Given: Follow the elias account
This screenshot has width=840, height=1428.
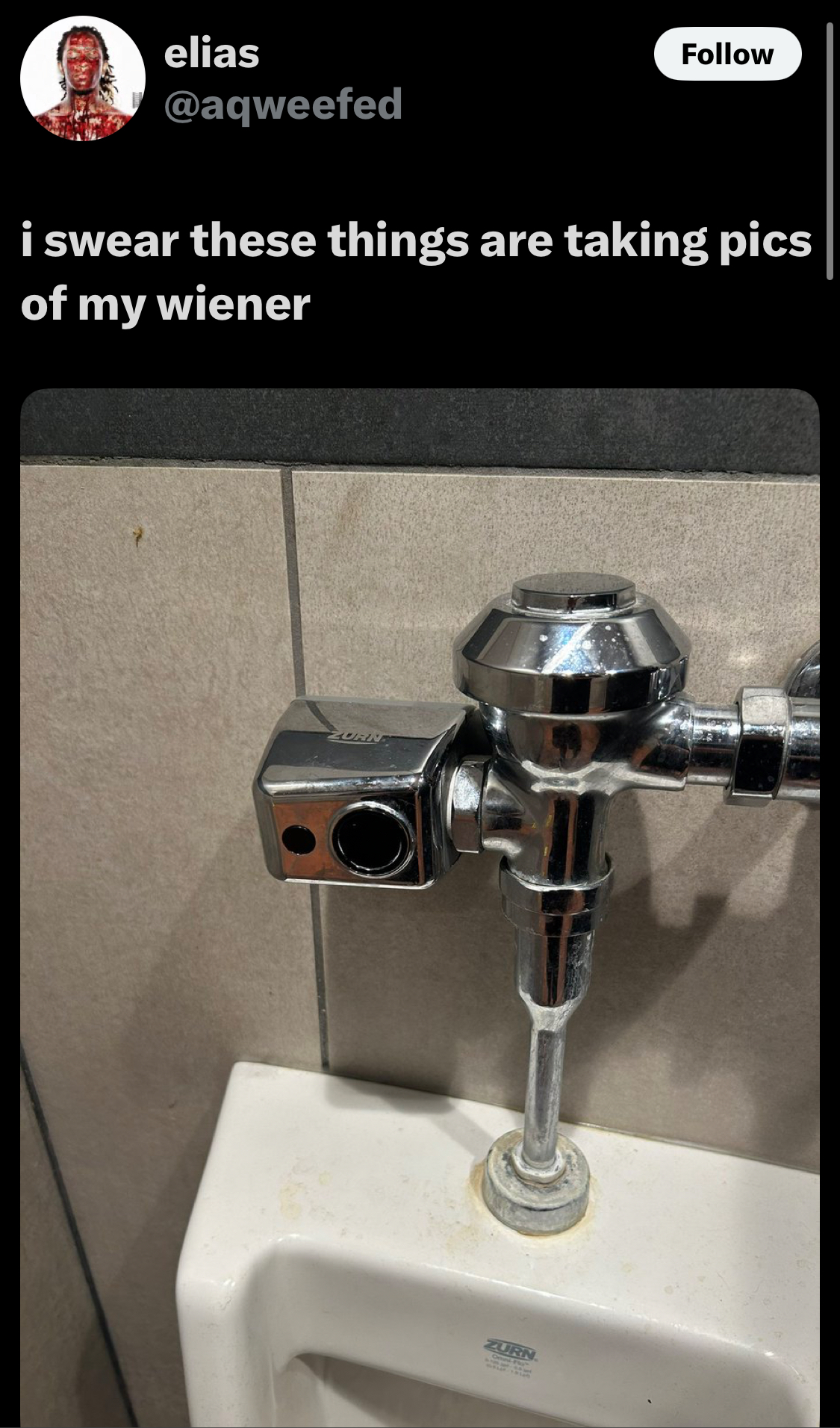Looking at the screenshot, I should click(x=727, y=54).
